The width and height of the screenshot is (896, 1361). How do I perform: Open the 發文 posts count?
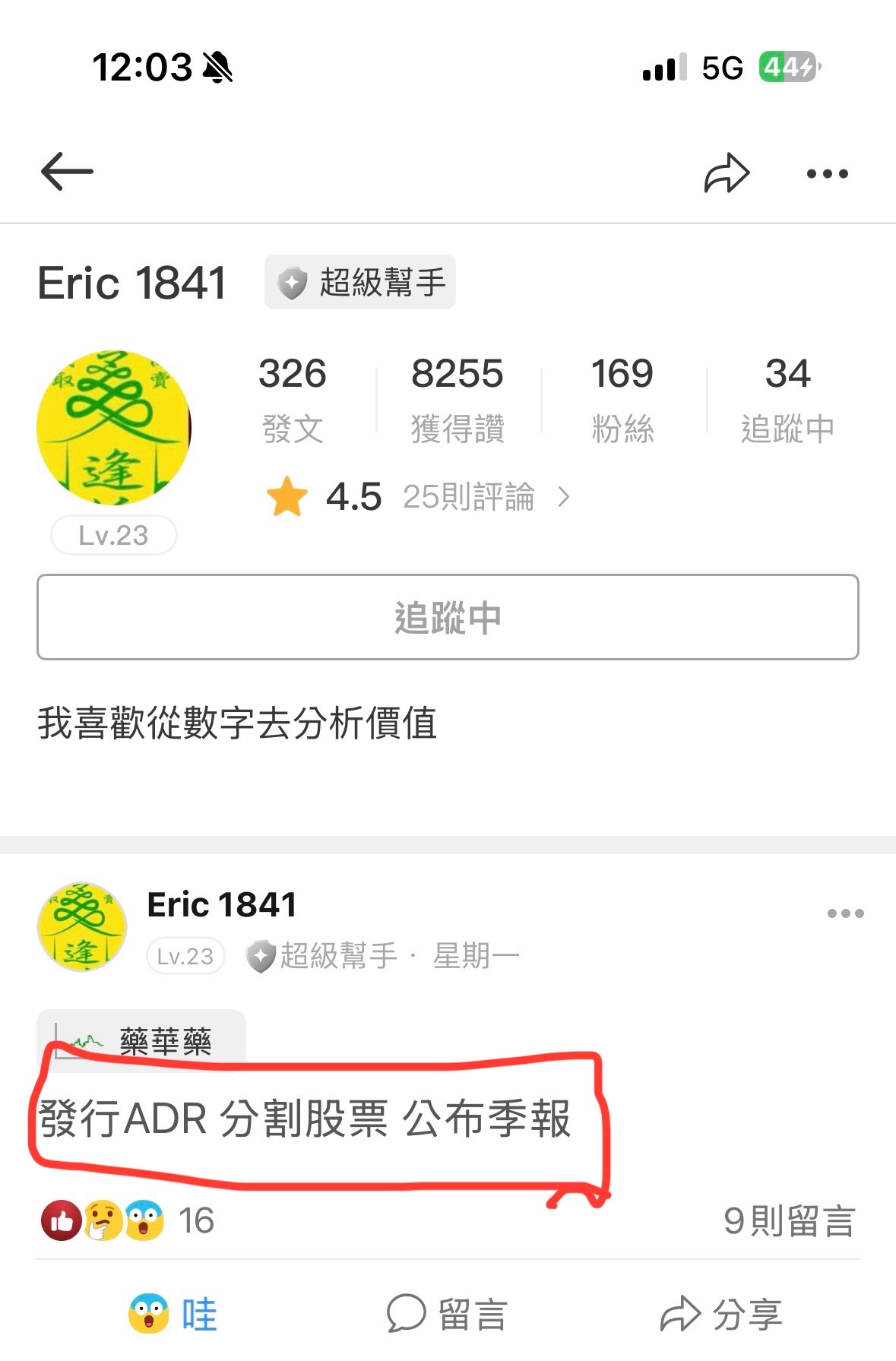coord(293,397)
